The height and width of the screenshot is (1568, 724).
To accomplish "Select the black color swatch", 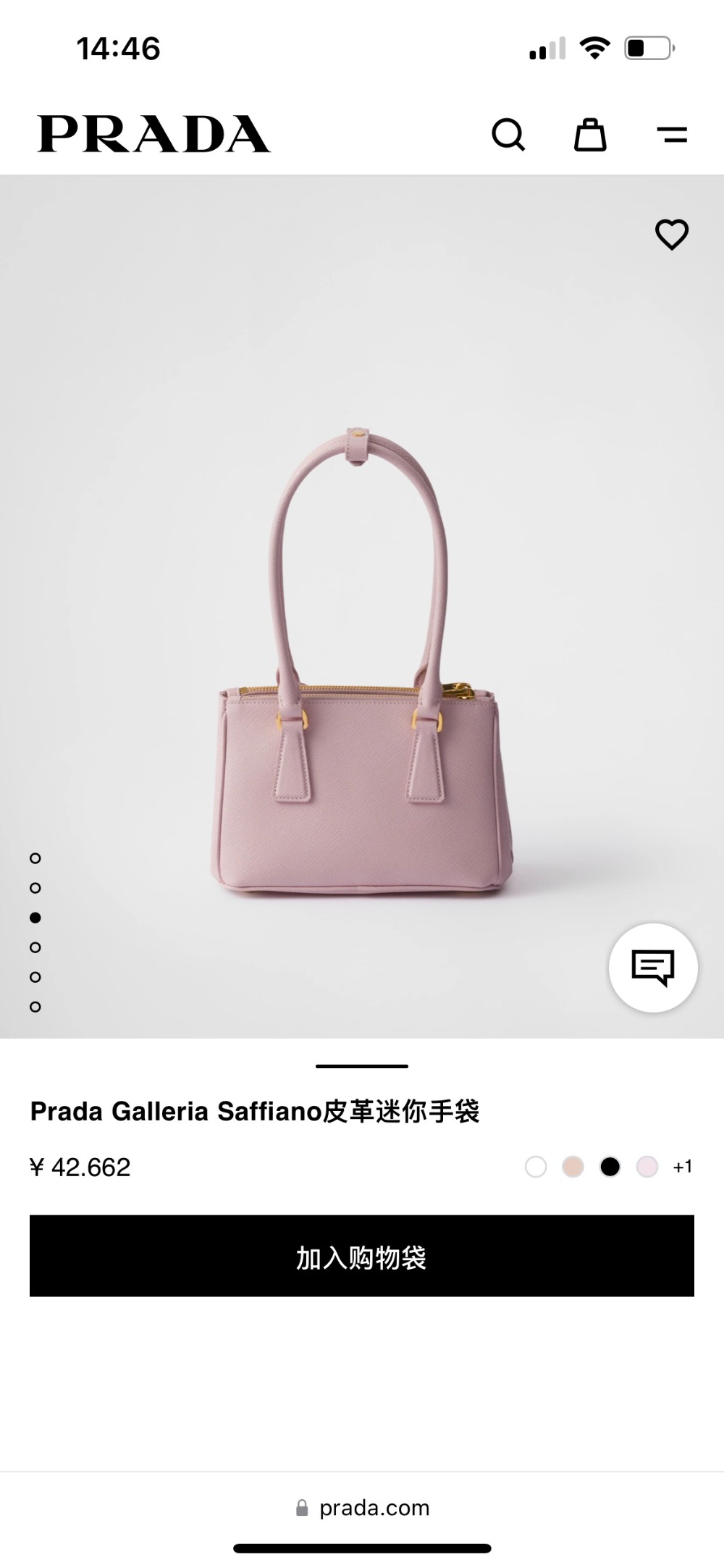I will coord(610,1167).
